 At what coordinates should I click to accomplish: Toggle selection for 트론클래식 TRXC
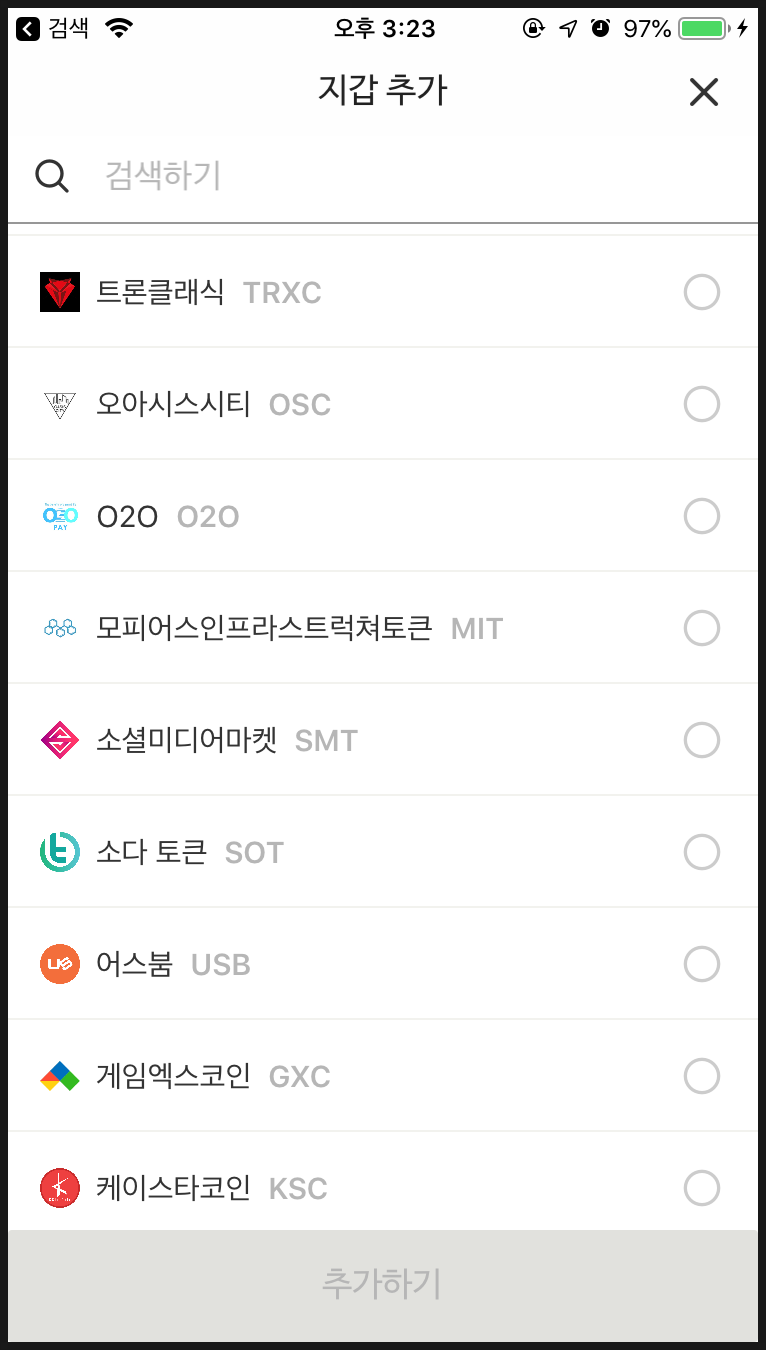point(703,292)
